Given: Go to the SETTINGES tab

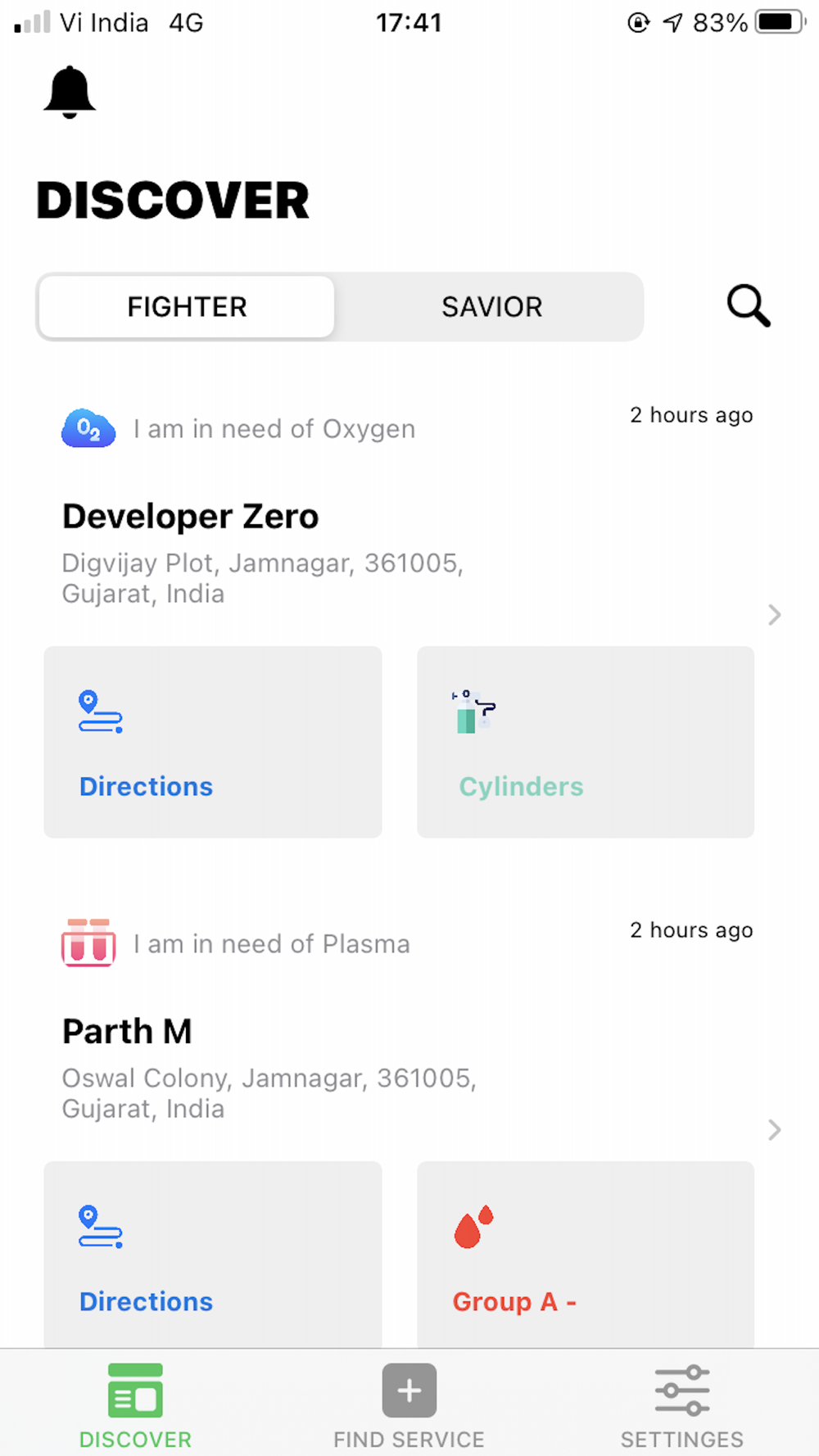Looking at the screenshot, I should [x=681, y=1406].
